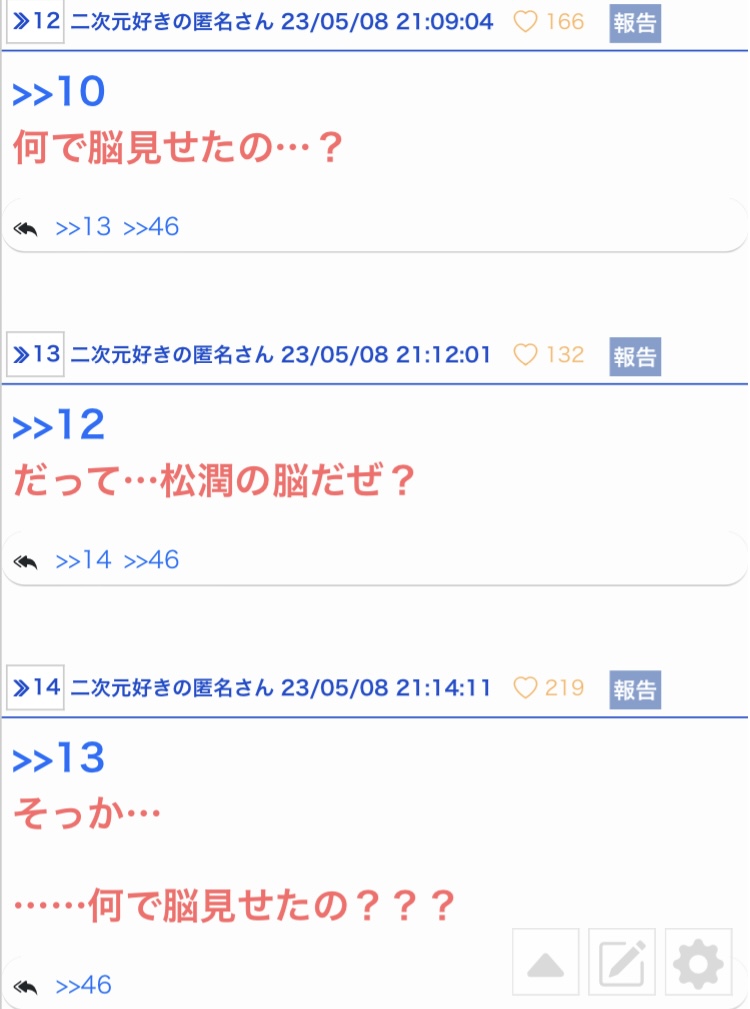Image resolution: width=750 pixels, height=1009 pixels.
Task: Open reply >>13 under post 12
Action: tap(83, 227)
